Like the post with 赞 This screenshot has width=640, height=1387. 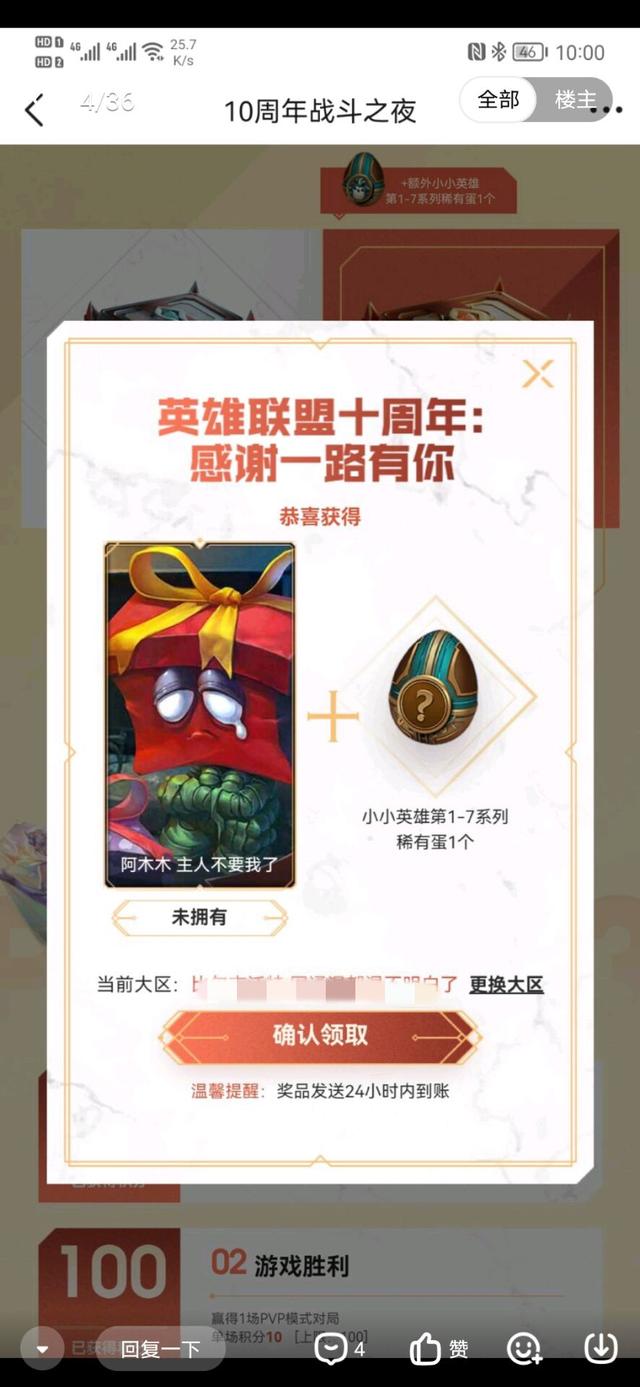pyautogui.click(x=438, y=1349)
